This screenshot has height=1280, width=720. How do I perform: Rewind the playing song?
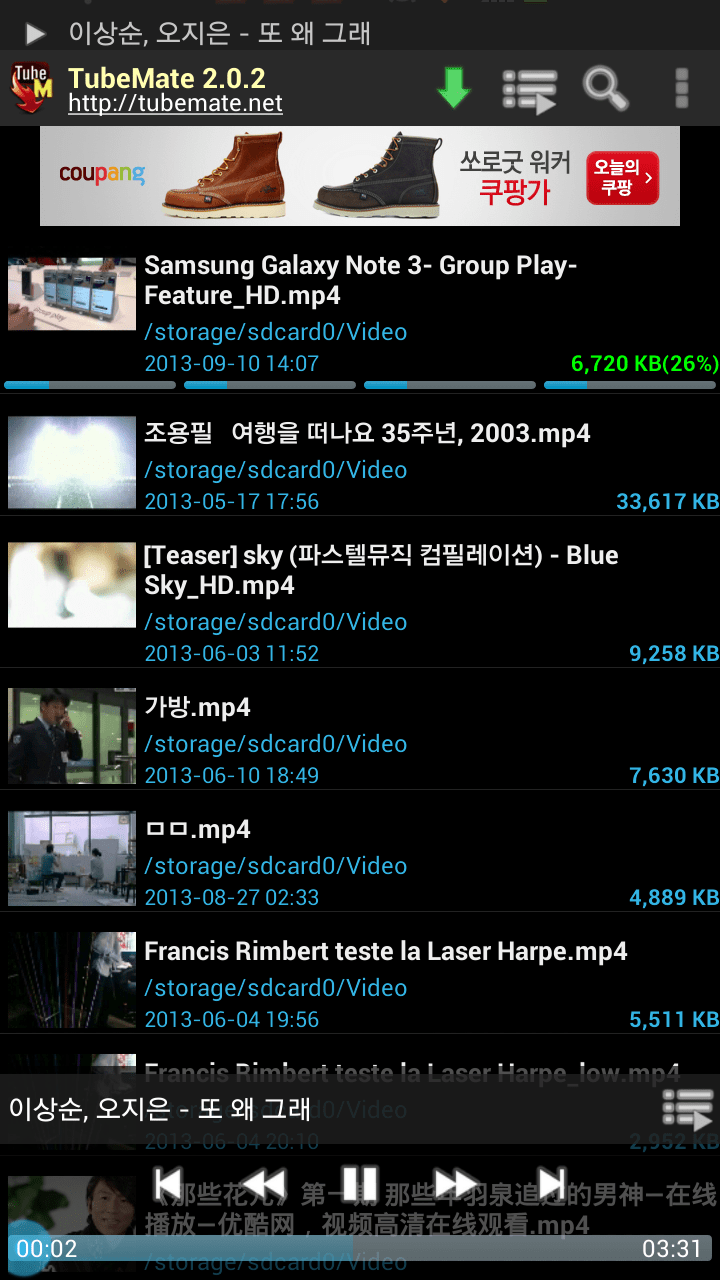tap(265, 1183)
